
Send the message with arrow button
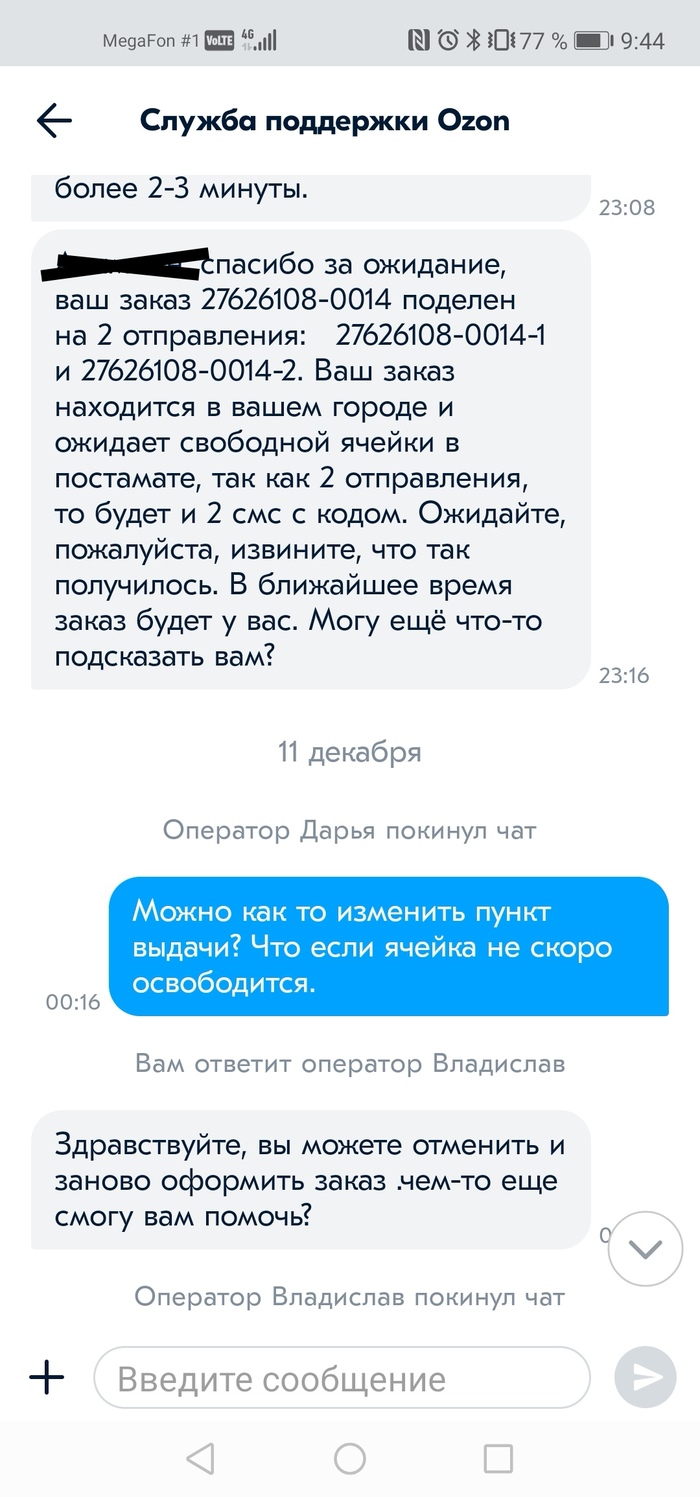pyautogui.click(x=646, y=1378)
